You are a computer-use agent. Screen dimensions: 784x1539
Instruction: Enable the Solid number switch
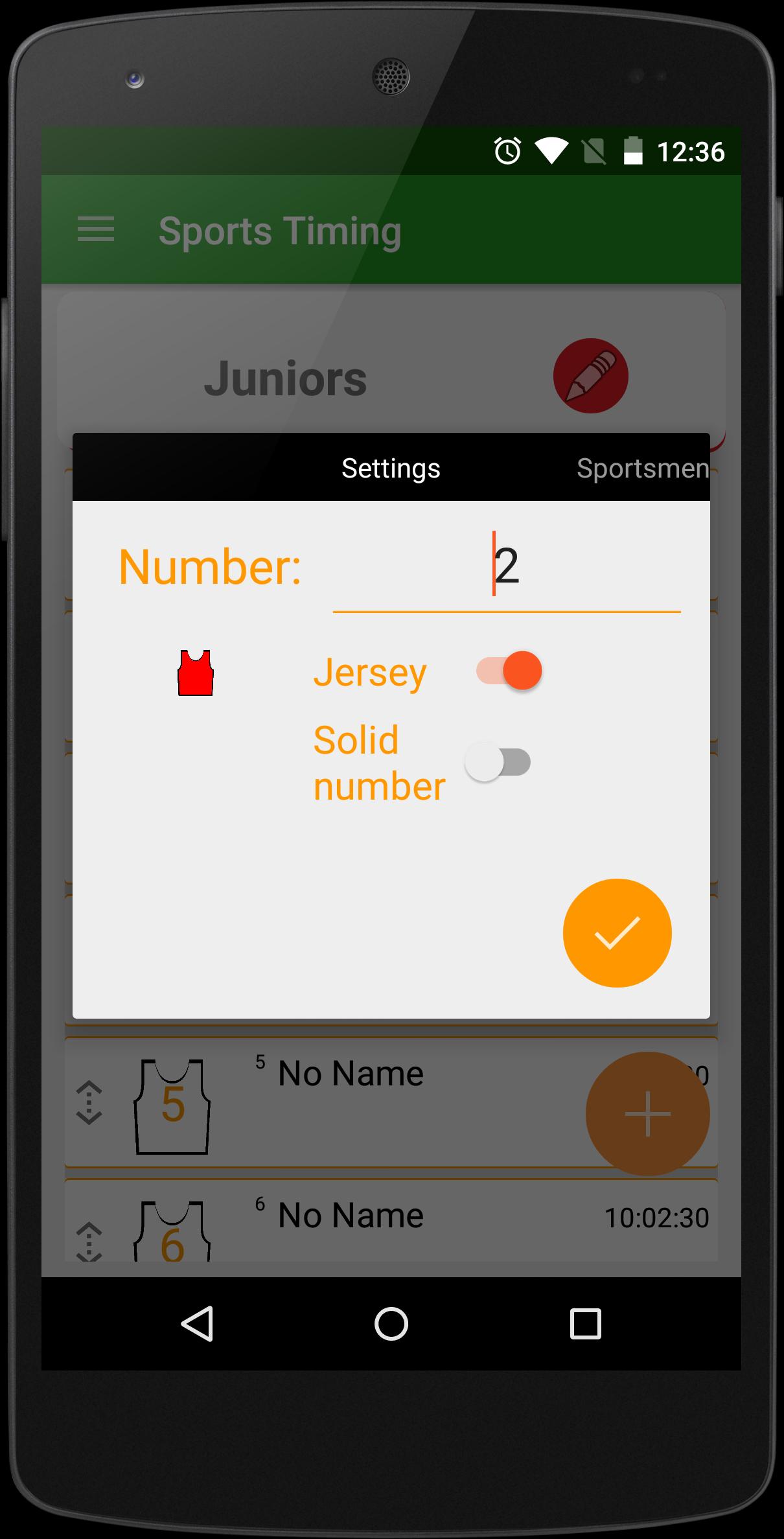(x=498, y=762)
